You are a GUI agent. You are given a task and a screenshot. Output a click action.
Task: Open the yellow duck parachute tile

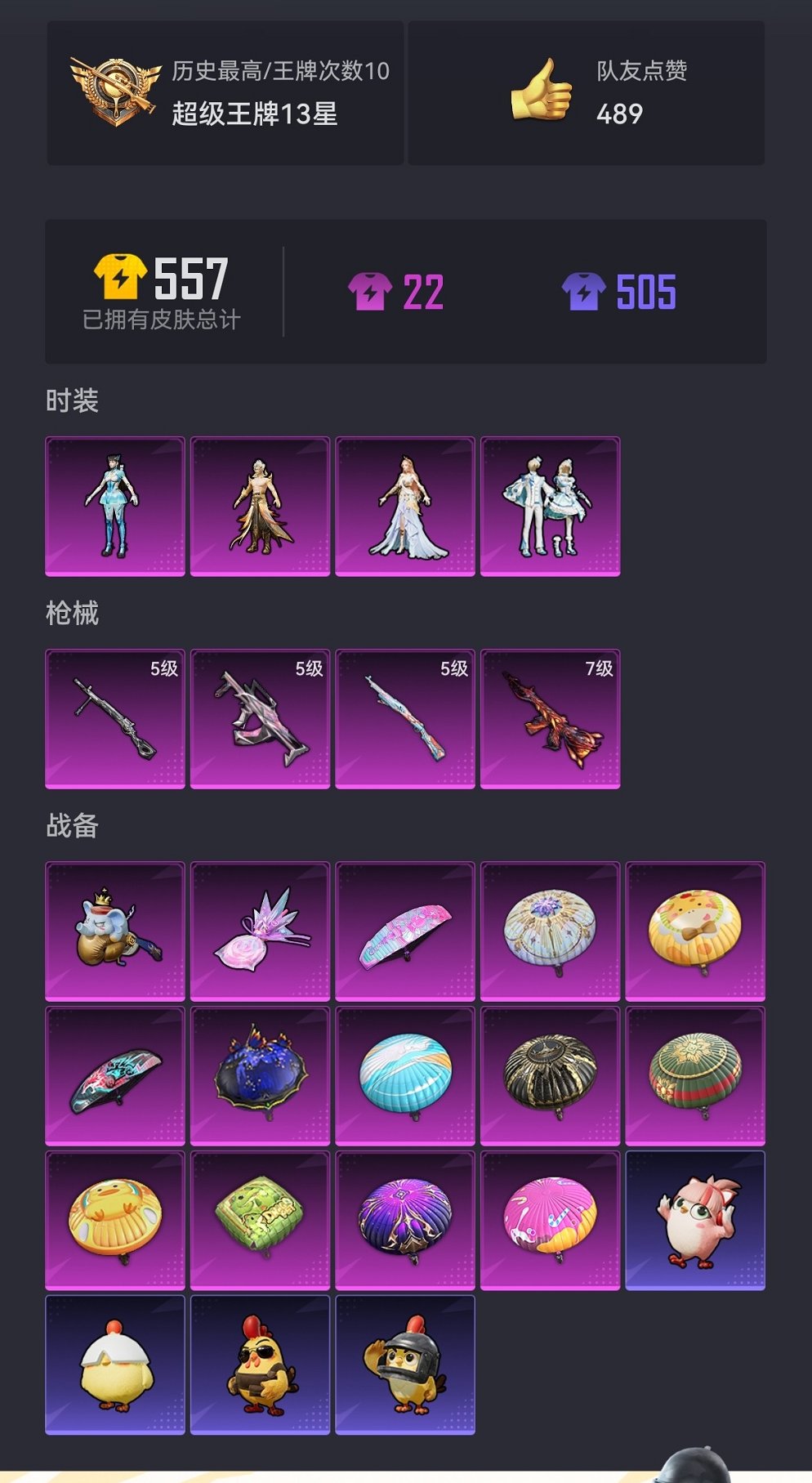point(115,1220)
